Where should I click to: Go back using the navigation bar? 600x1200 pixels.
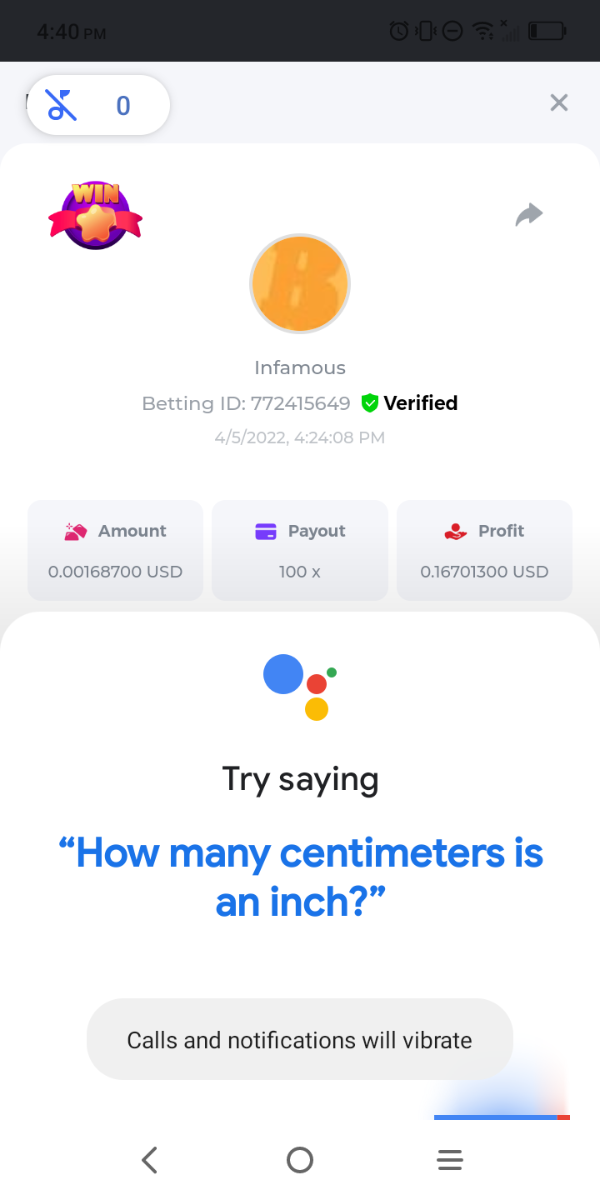(x=150, y=1160)
